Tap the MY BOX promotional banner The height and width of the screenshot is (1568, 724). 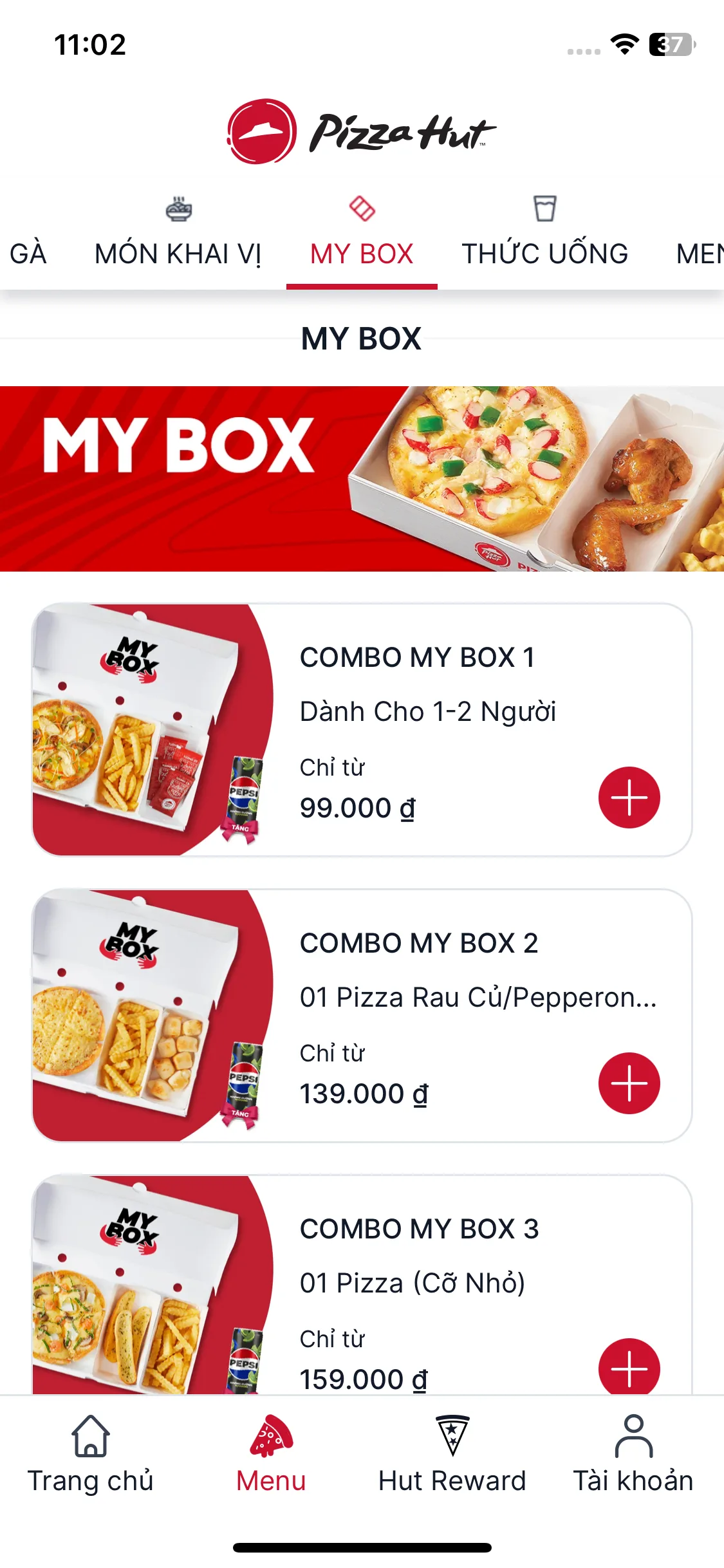point(362,479)
